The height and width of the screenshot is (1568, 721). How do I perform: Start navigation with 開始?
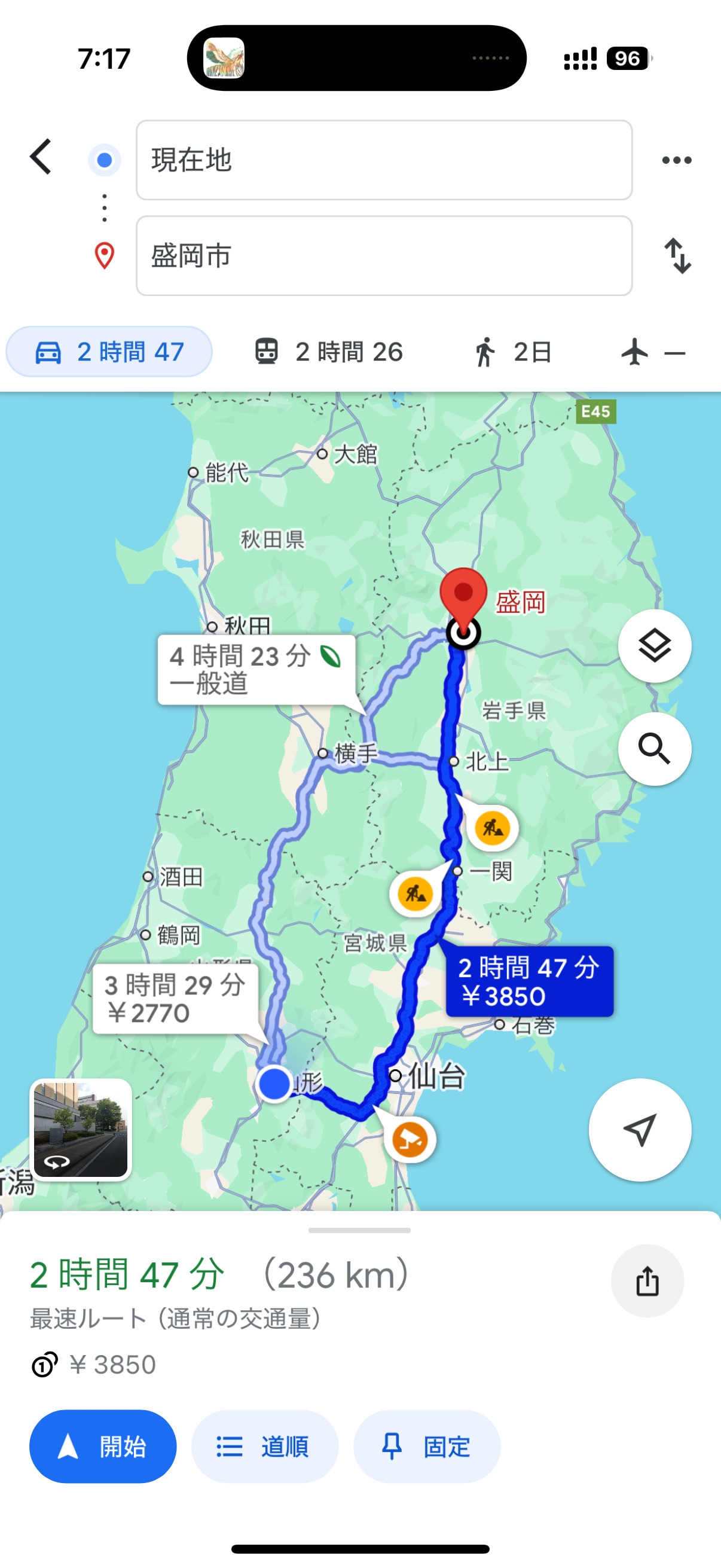103,1446
